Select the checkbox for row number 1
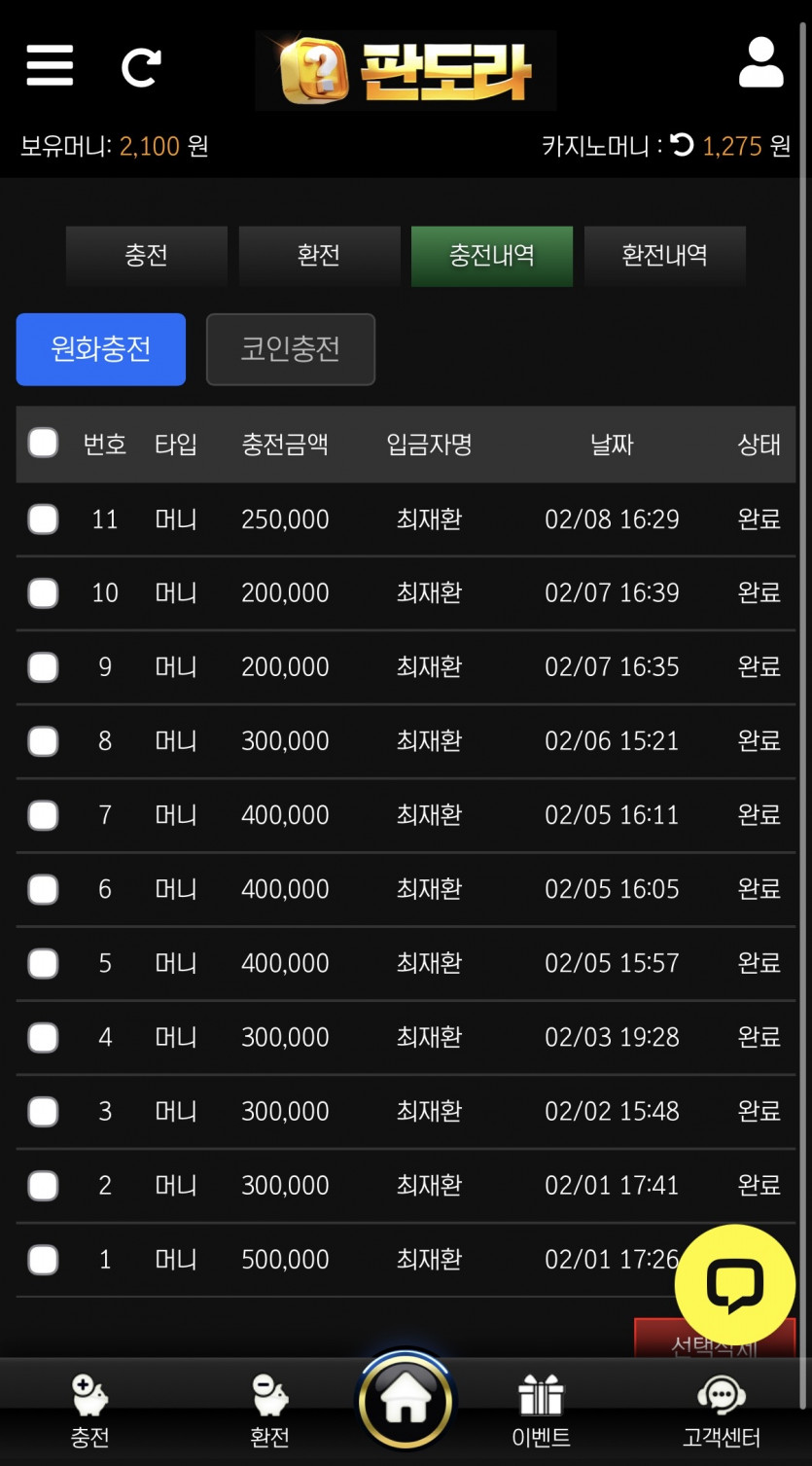The height and width of the screenshot is (1466, 812). tap(43, 1260)
